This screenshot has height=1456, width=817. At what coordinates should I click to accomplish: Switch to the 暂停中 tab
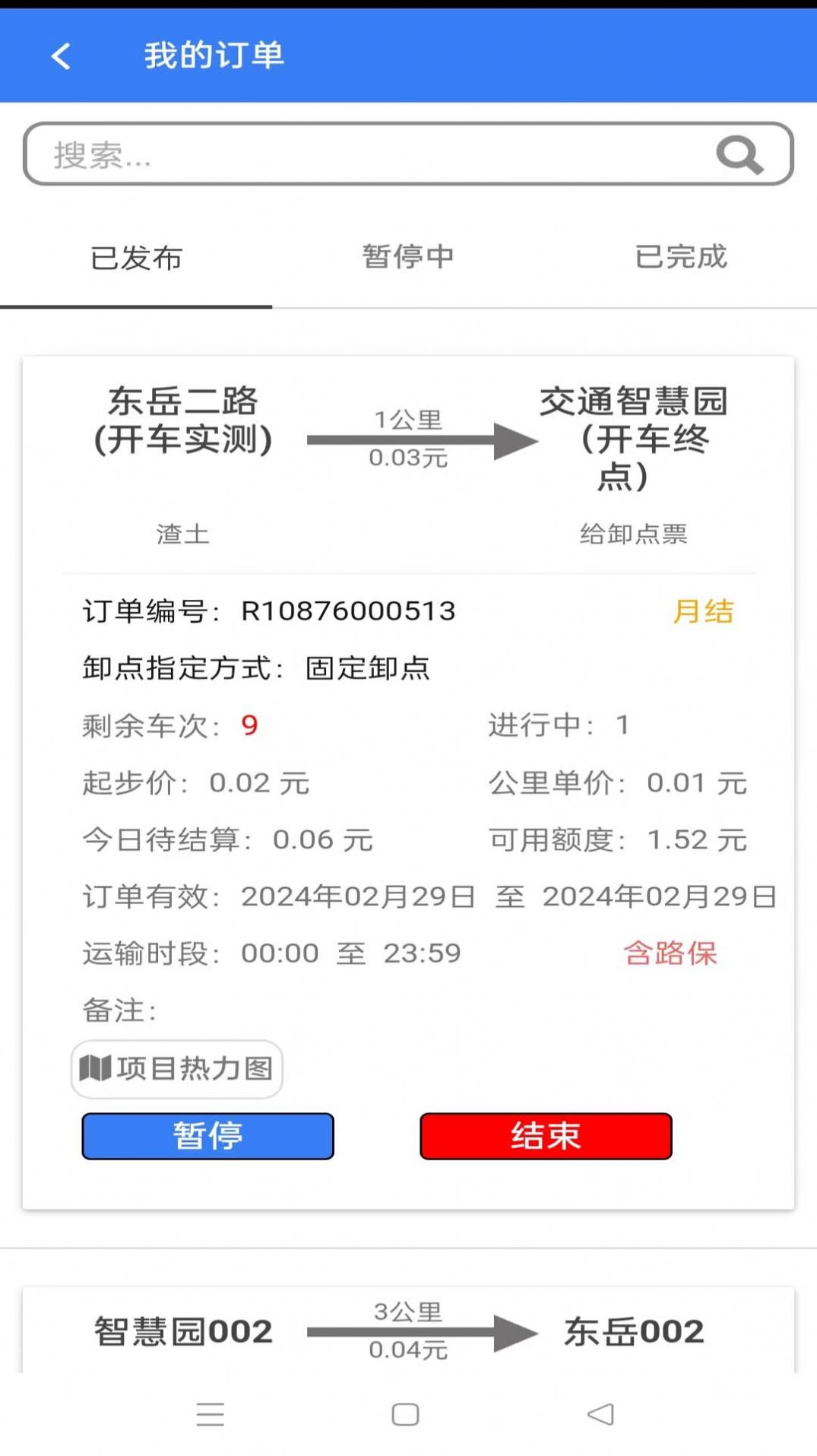click(408, 257)
